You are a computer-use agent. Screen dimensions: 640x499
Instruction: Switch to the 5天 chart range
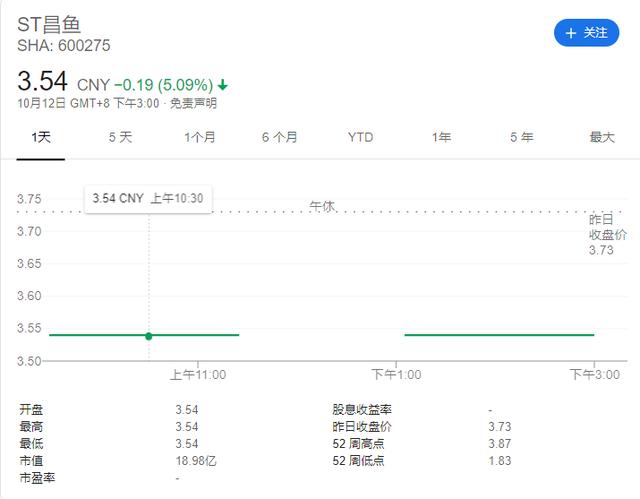pyautogui.click(x=120, y=137)
